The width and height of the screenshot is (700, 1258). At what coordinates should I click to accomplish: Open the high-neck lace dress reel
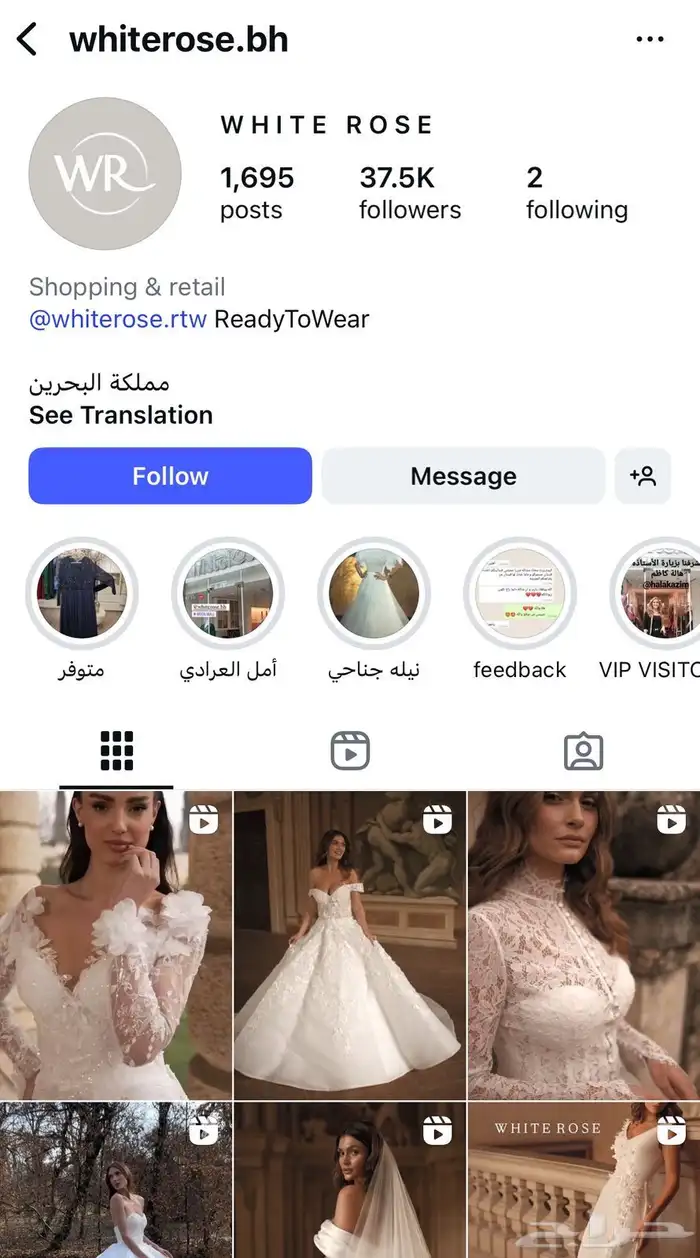click(x=584, y=946)
